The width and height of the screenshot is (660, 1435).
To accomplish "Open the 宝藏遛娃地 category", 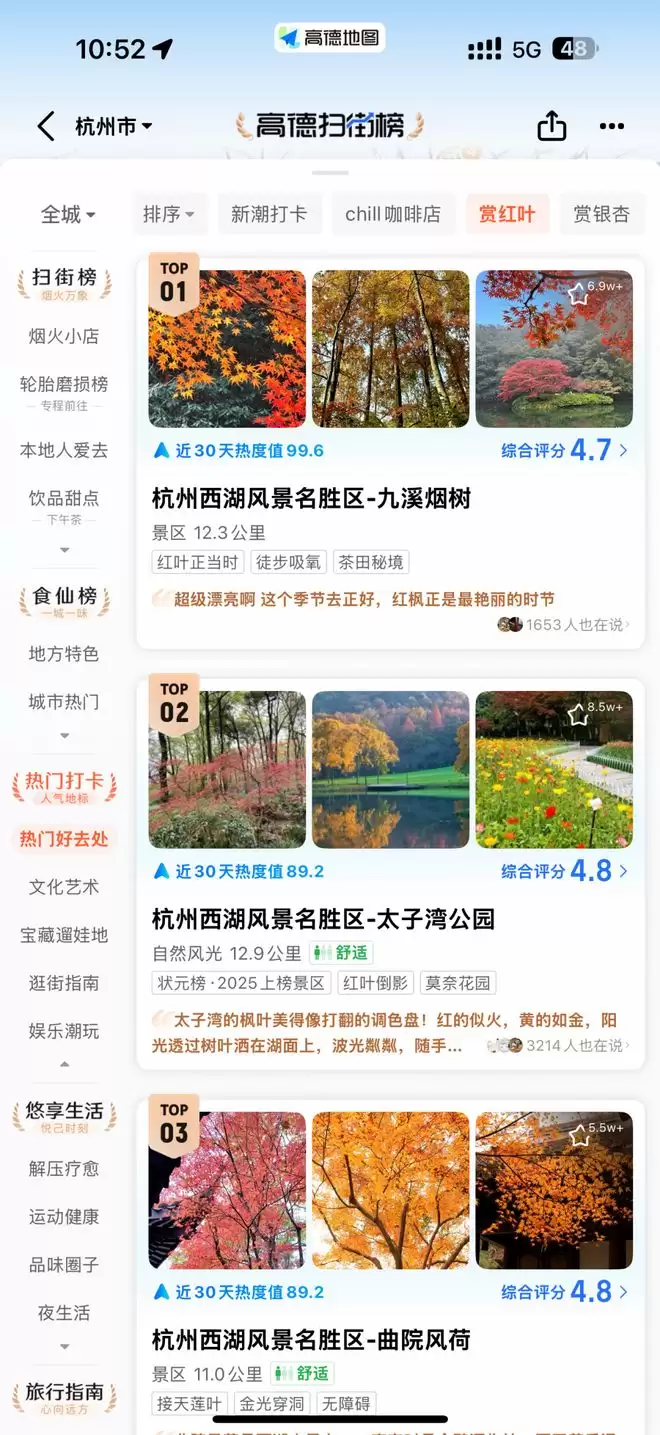I will tap(64, 935).
